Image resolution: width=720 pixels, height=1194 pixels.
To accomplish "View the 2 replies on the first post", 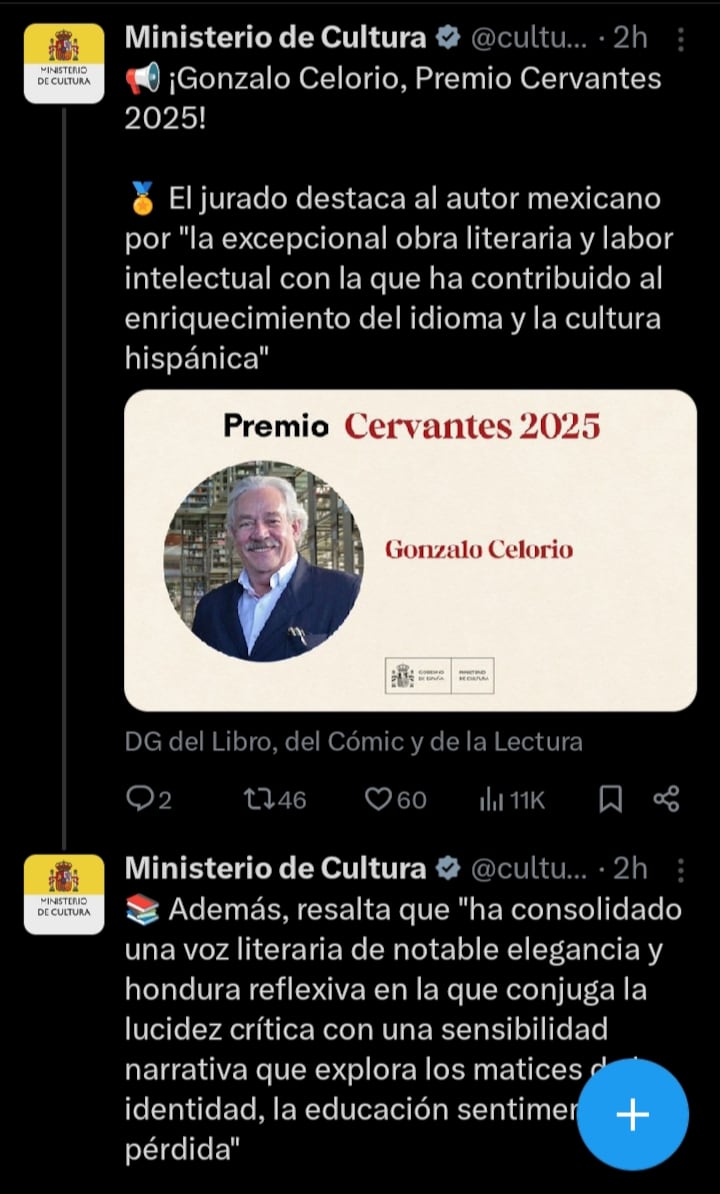I will [x=165, y=799].
